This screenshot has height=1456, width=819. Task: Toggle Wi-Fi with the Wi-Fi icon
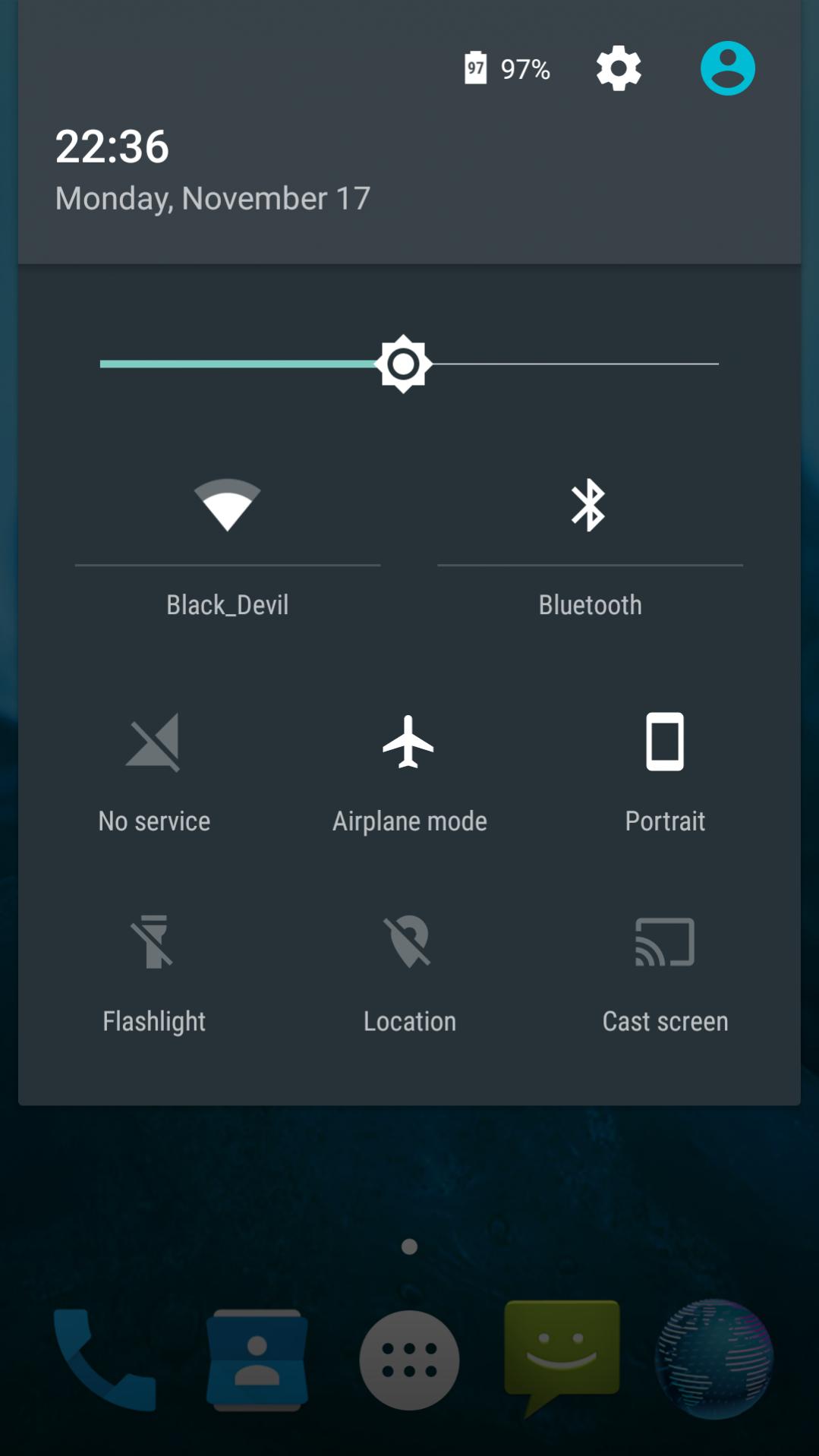click(227, 505)
